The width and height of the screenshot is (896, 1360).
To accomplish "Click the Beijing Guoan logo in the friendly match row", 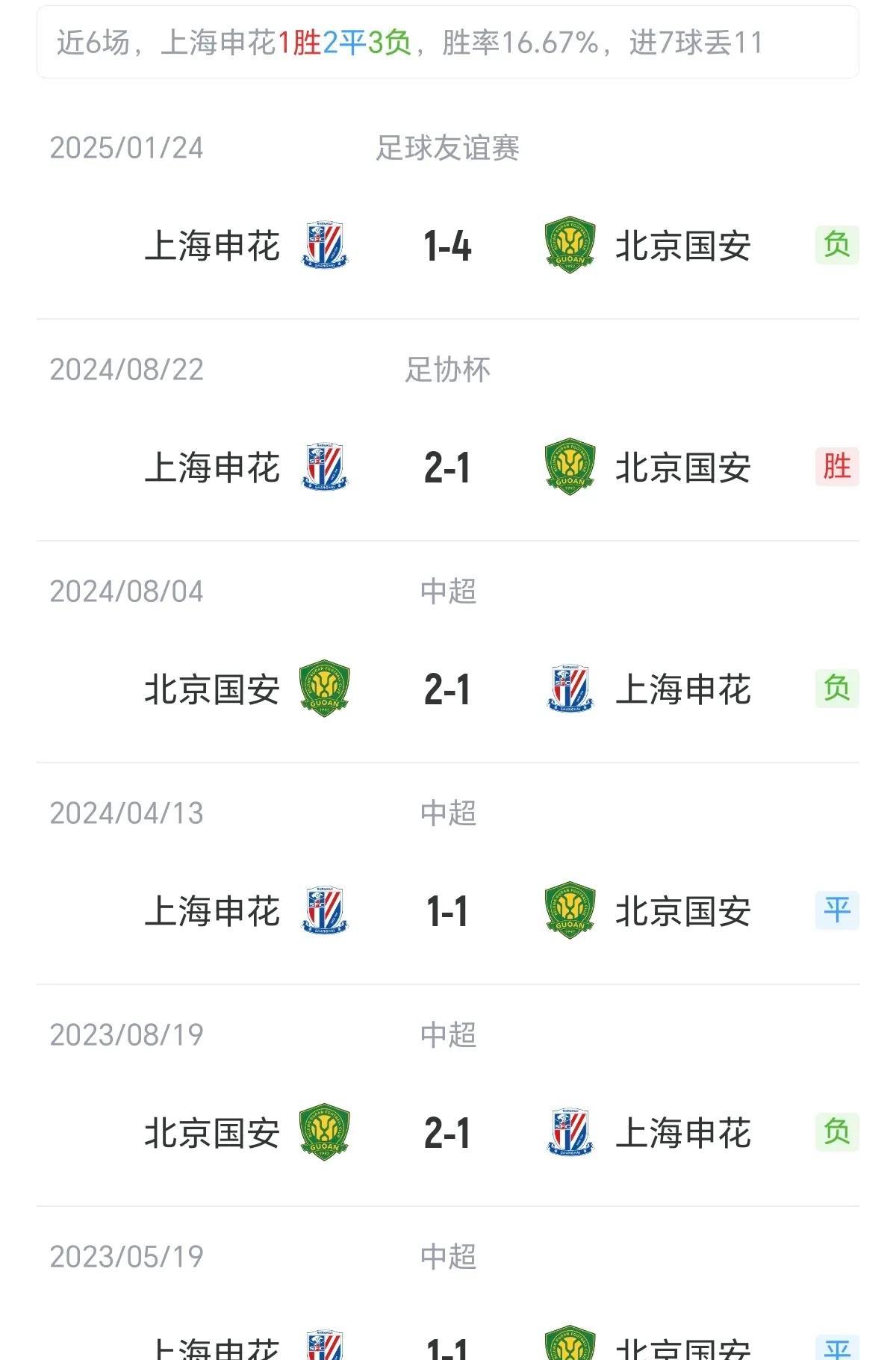I will point(571,244).
